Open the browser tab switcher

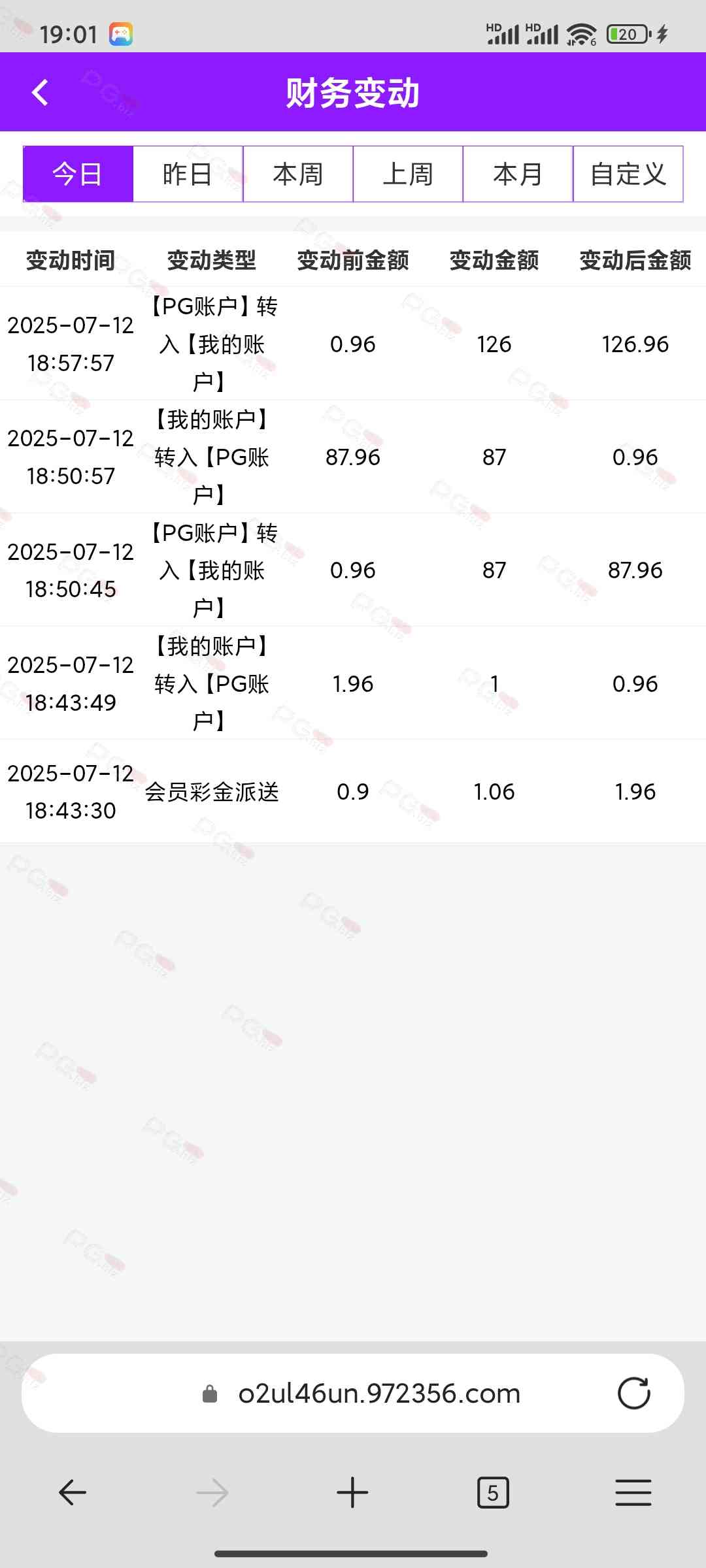[x=493, y=1493]
